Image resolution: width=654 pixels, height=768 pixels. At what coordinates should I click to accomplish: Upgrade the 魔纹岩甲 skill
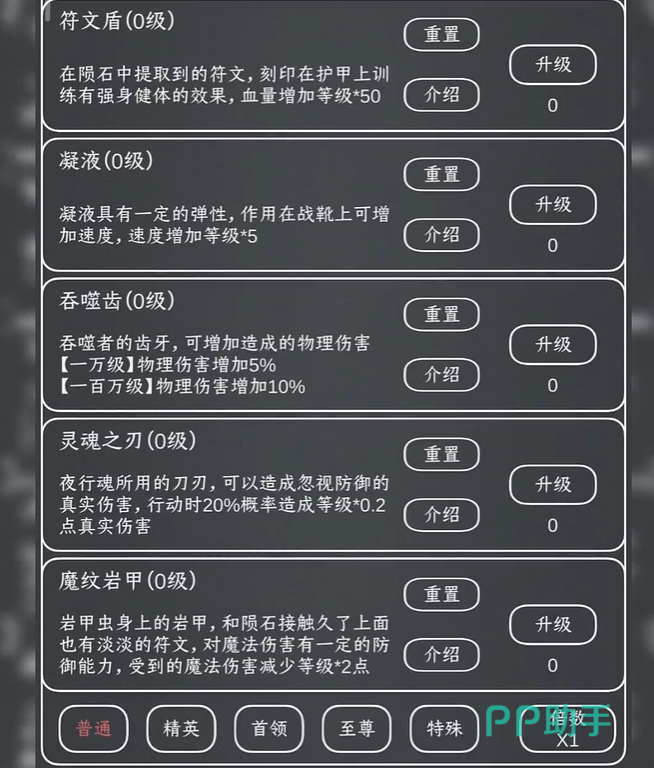click(x=553, y=625)
